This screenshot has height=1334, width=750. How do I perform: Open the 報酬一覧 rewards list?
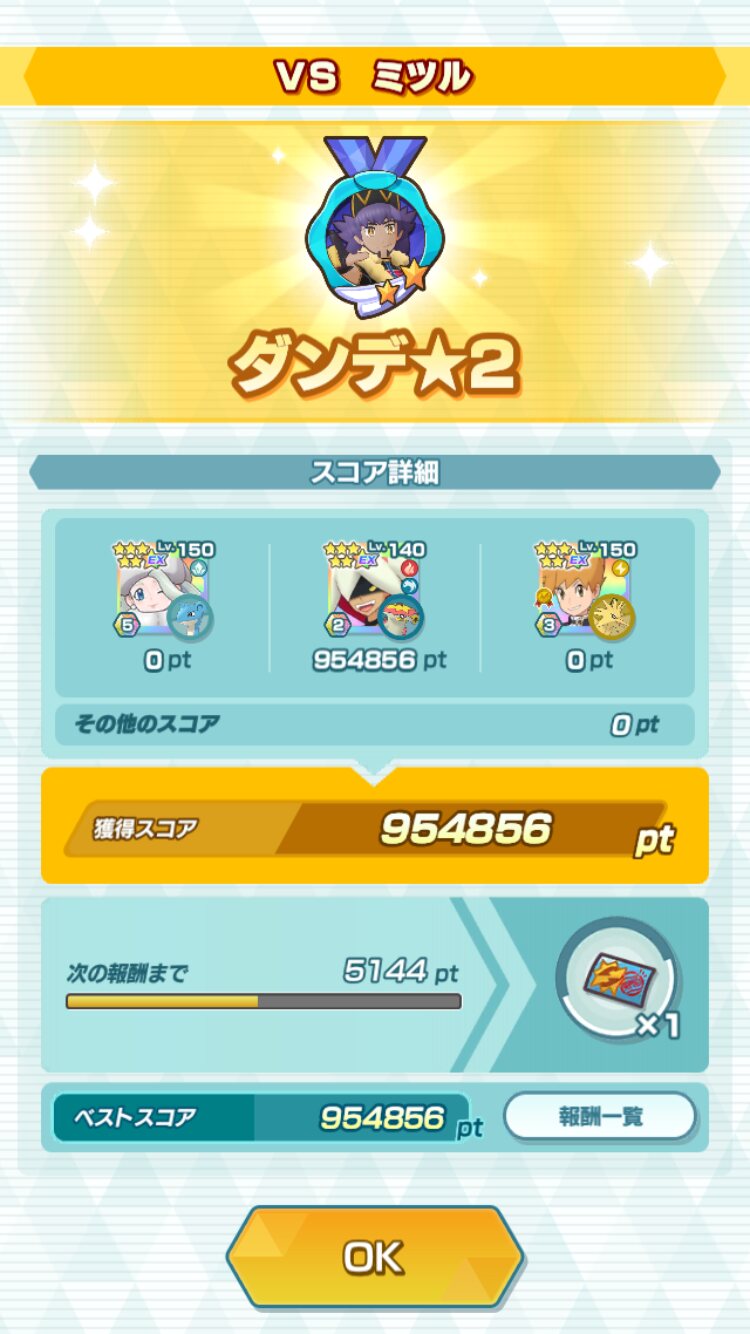(x=599, y=1116)
